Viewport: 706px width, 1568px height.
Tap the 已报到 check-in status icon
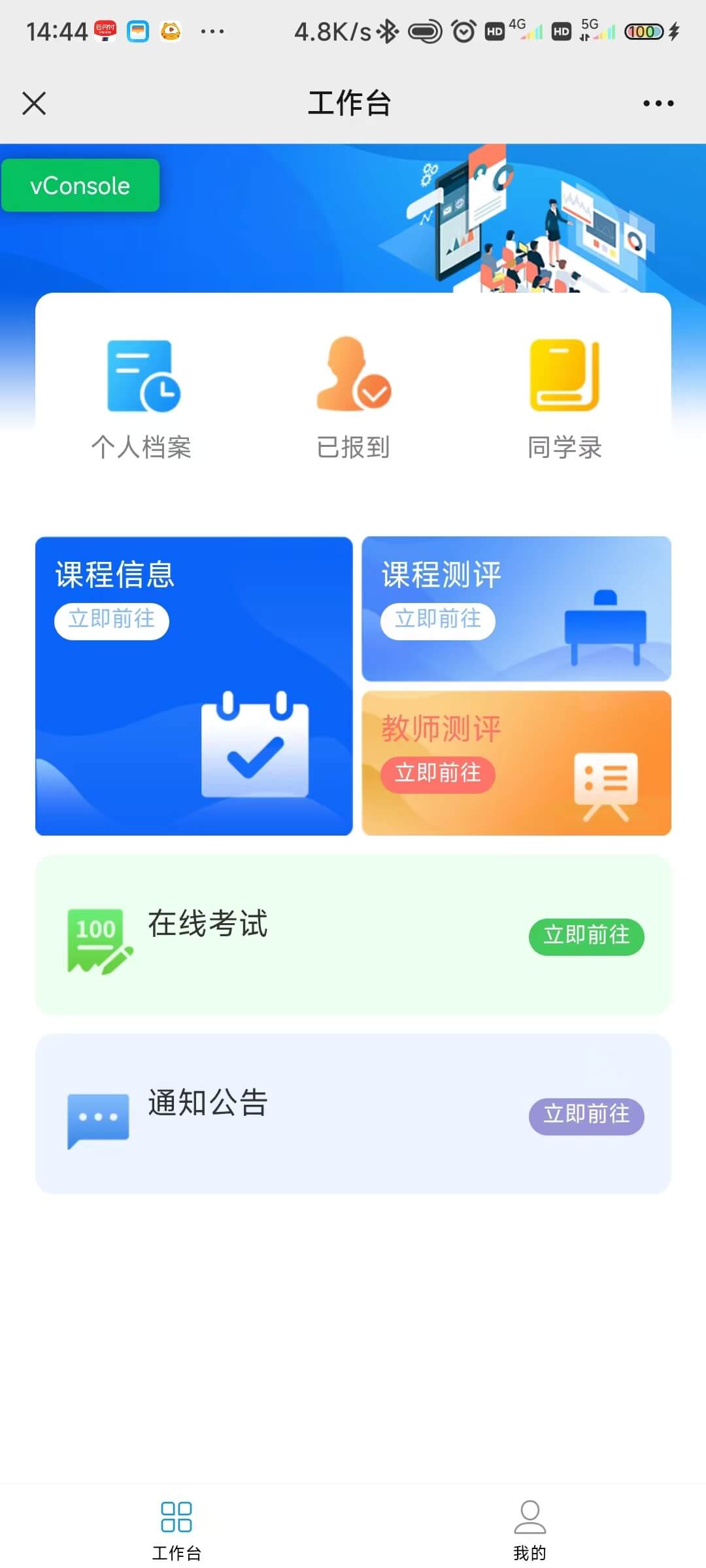pyautogui.click(x=354, y=374)
